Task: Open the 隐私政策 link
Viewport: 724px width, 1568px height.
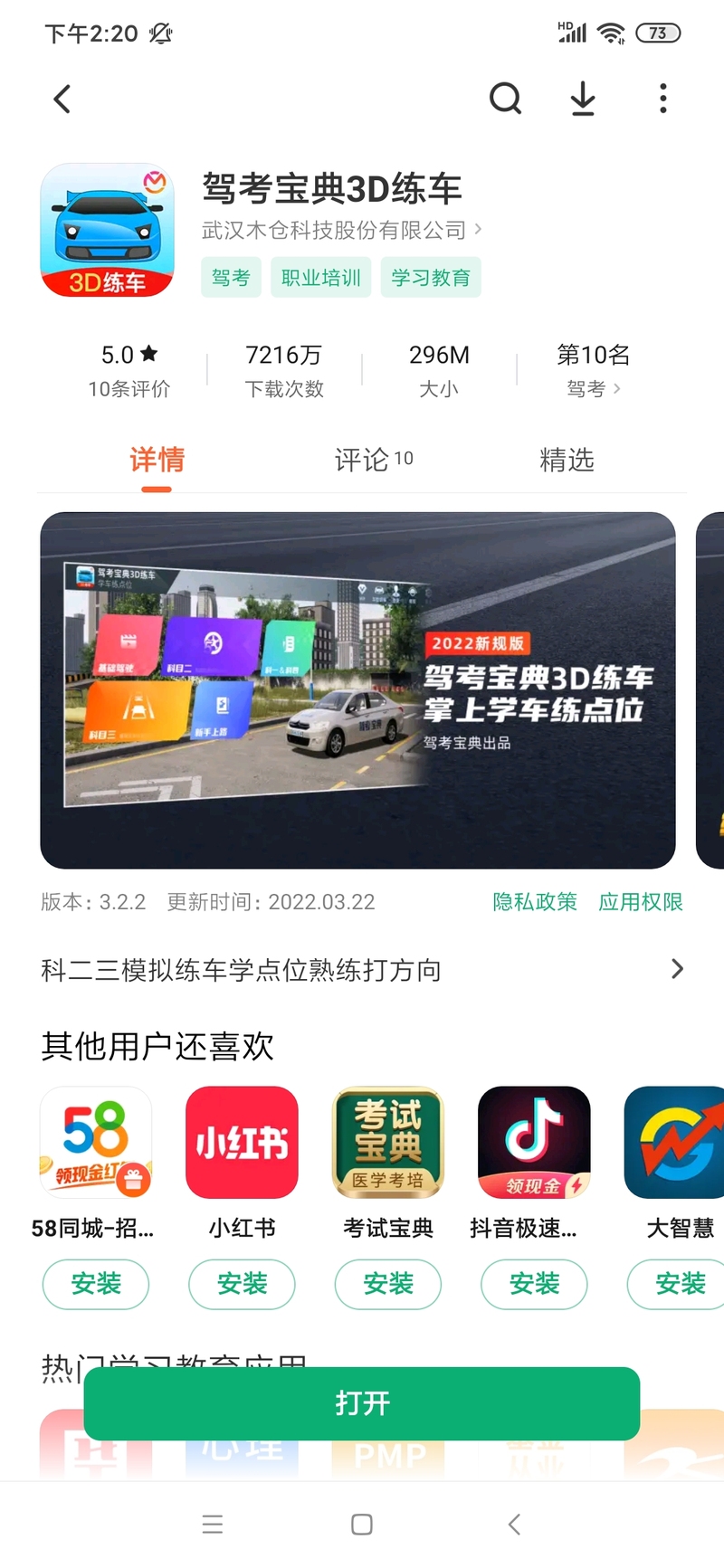Action: [534, 902]
